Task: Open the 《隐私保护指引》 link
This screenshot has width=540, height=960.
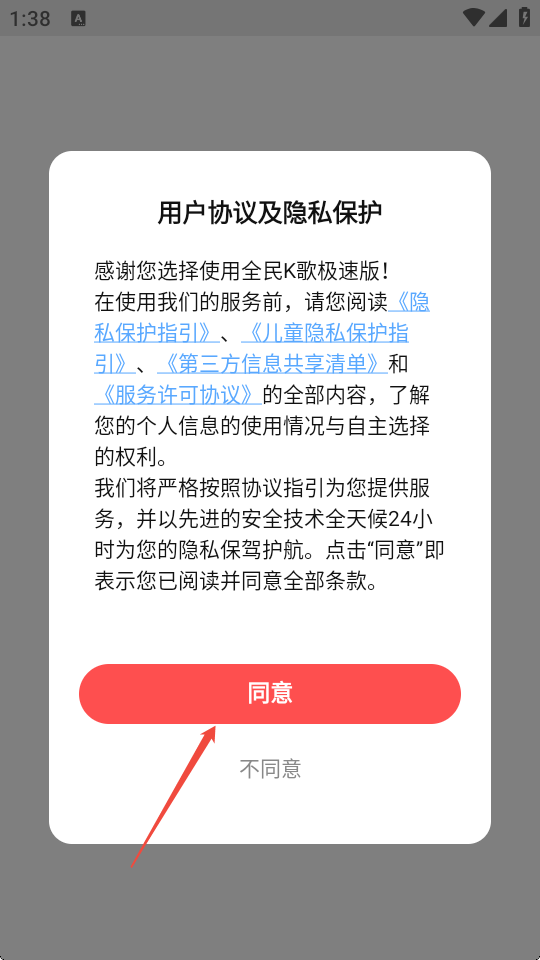Action: 157,334
